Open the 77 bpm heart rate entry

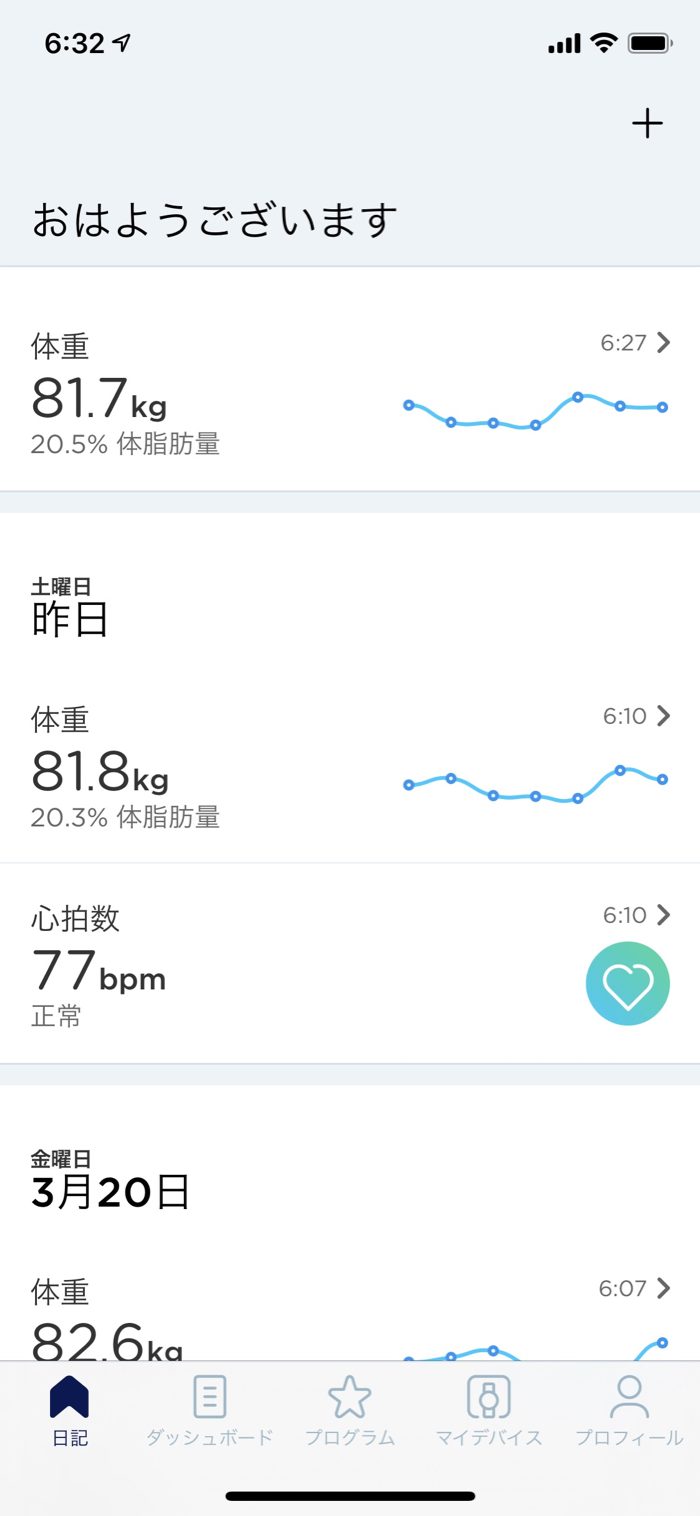pos(350,965)
